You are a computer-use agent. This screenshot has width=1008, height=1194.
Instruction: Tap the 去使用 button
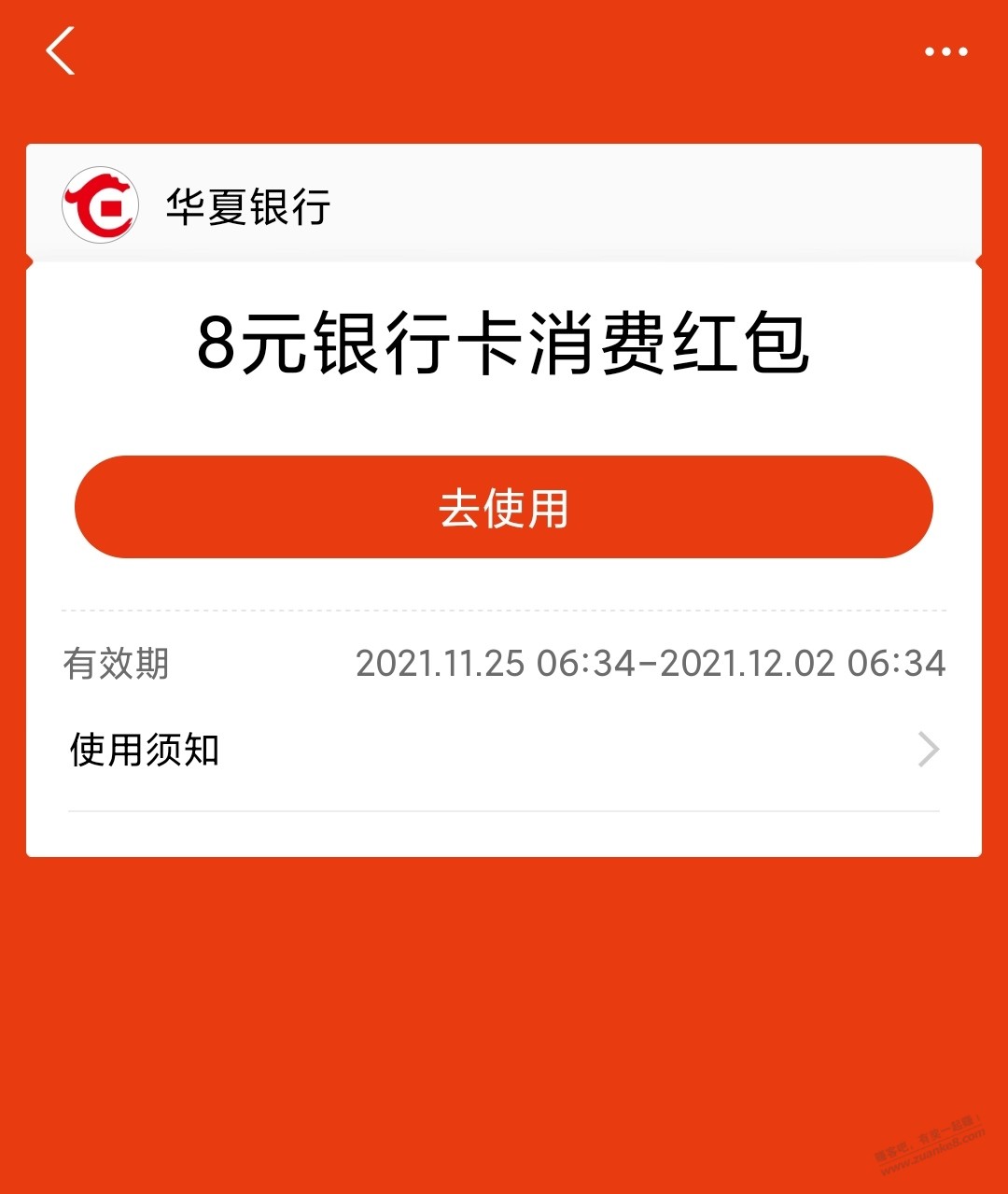[504, 507]
